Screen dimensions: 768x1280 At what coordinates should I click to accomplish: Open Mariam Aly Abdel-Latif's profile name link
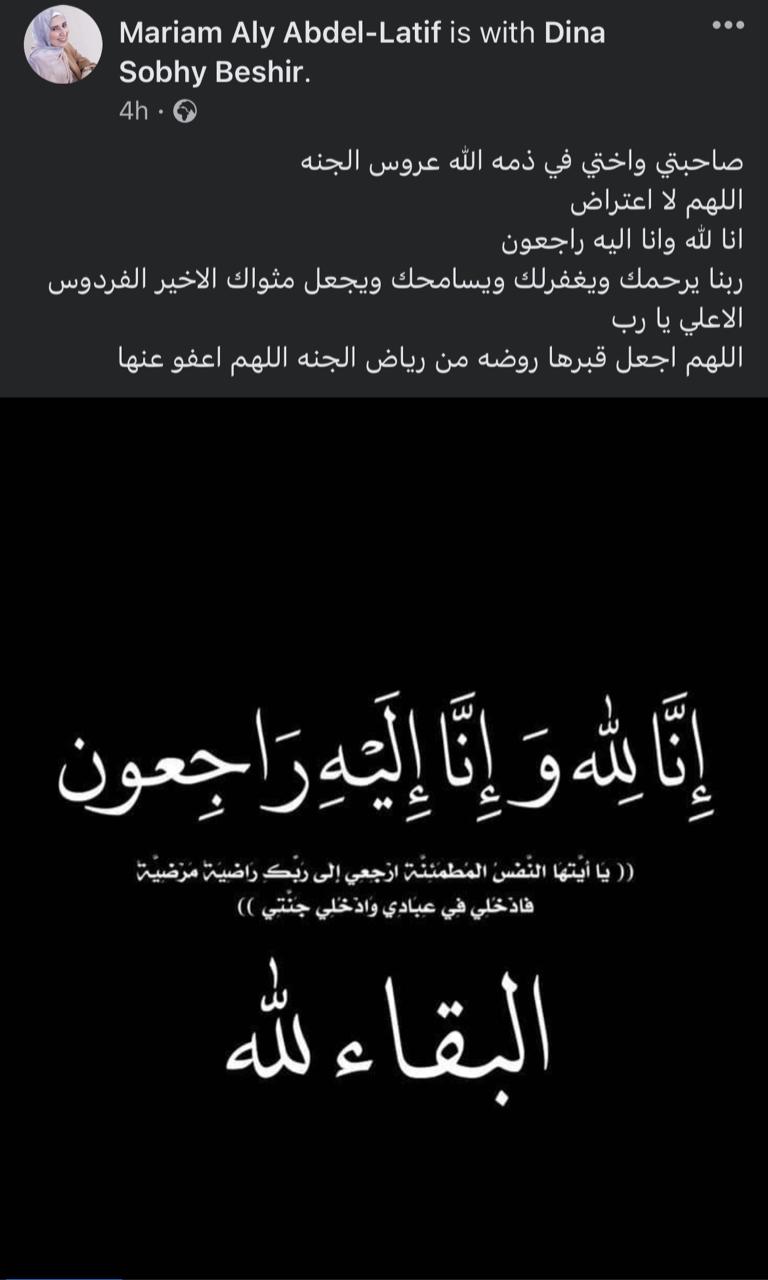point(282,33)
